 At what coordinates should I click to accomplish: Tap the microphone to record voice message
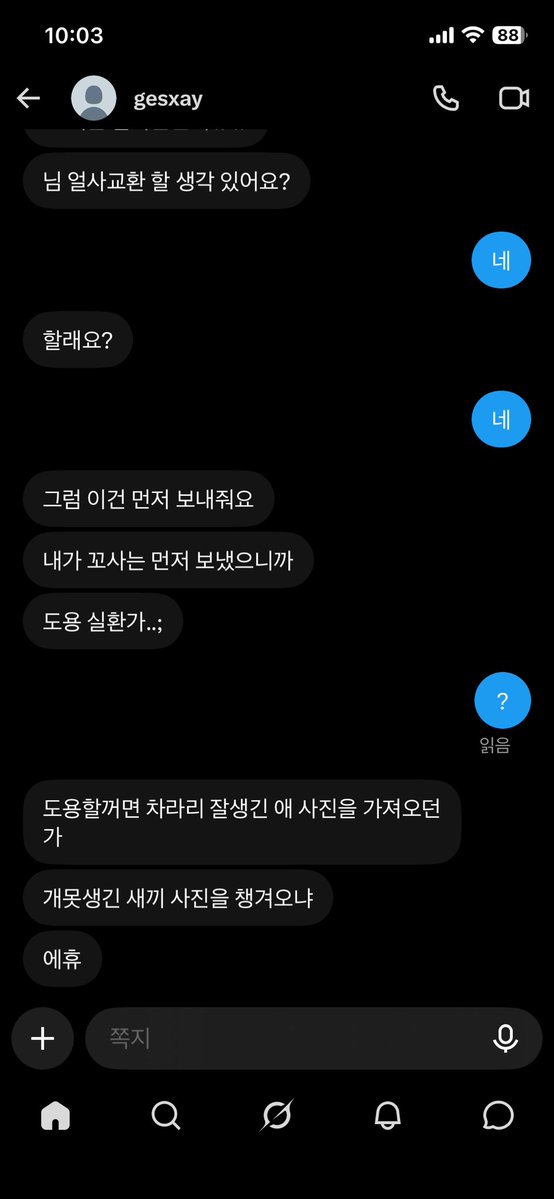505,1038
